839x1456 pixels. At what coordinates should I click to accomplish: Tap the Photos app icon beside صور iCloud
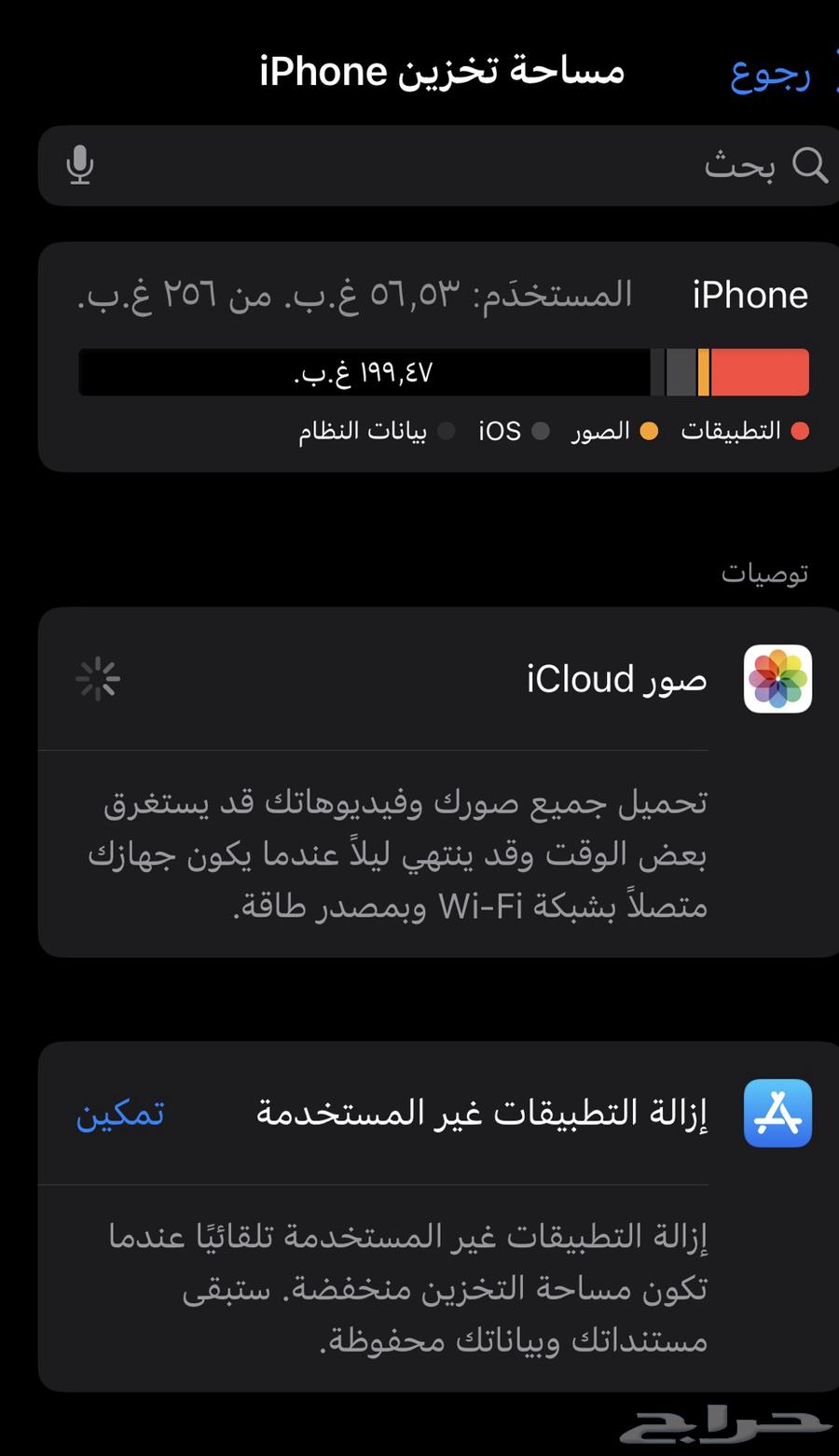pyautogui.click(x=777, y=678)
